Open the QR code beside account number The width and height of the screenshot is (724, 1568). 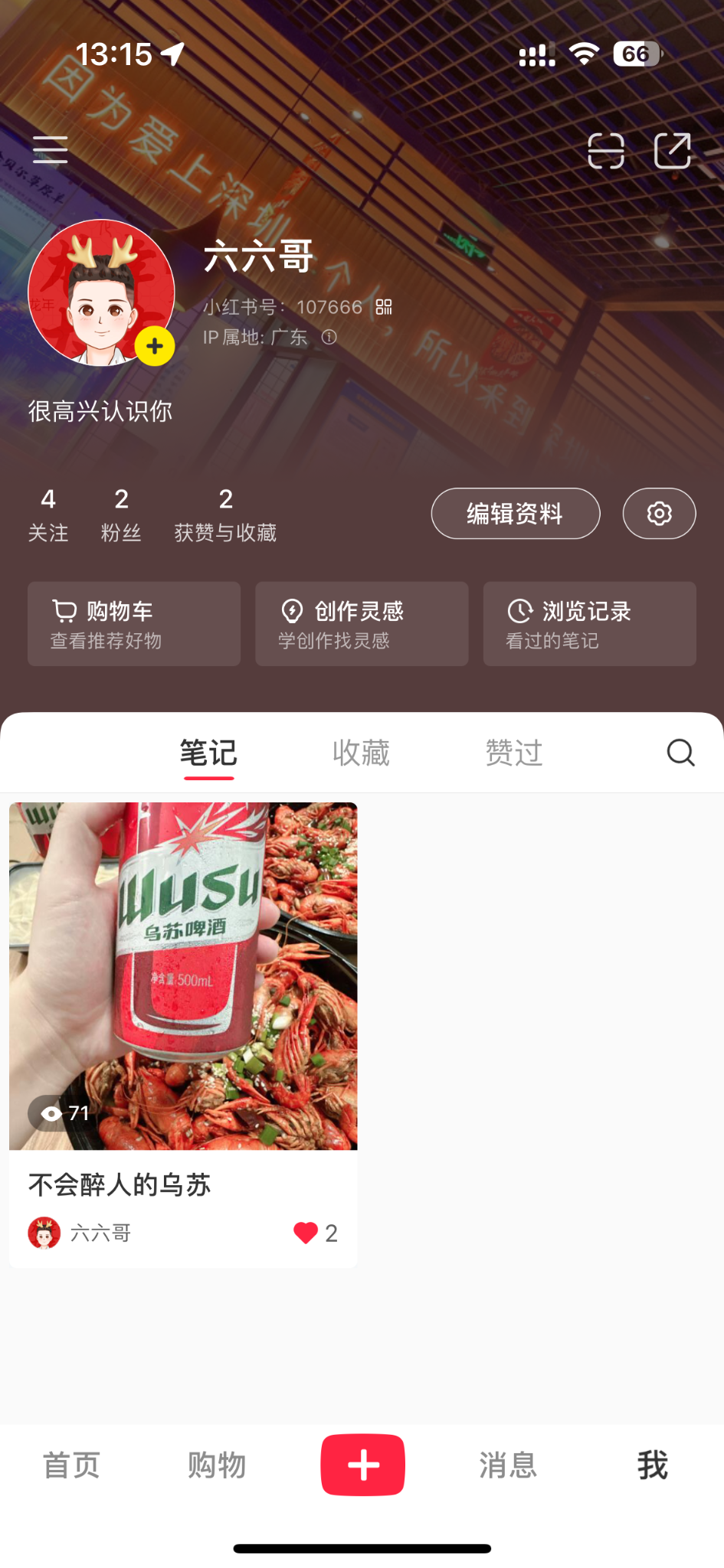pyautogui.click(x=384, y=307)
